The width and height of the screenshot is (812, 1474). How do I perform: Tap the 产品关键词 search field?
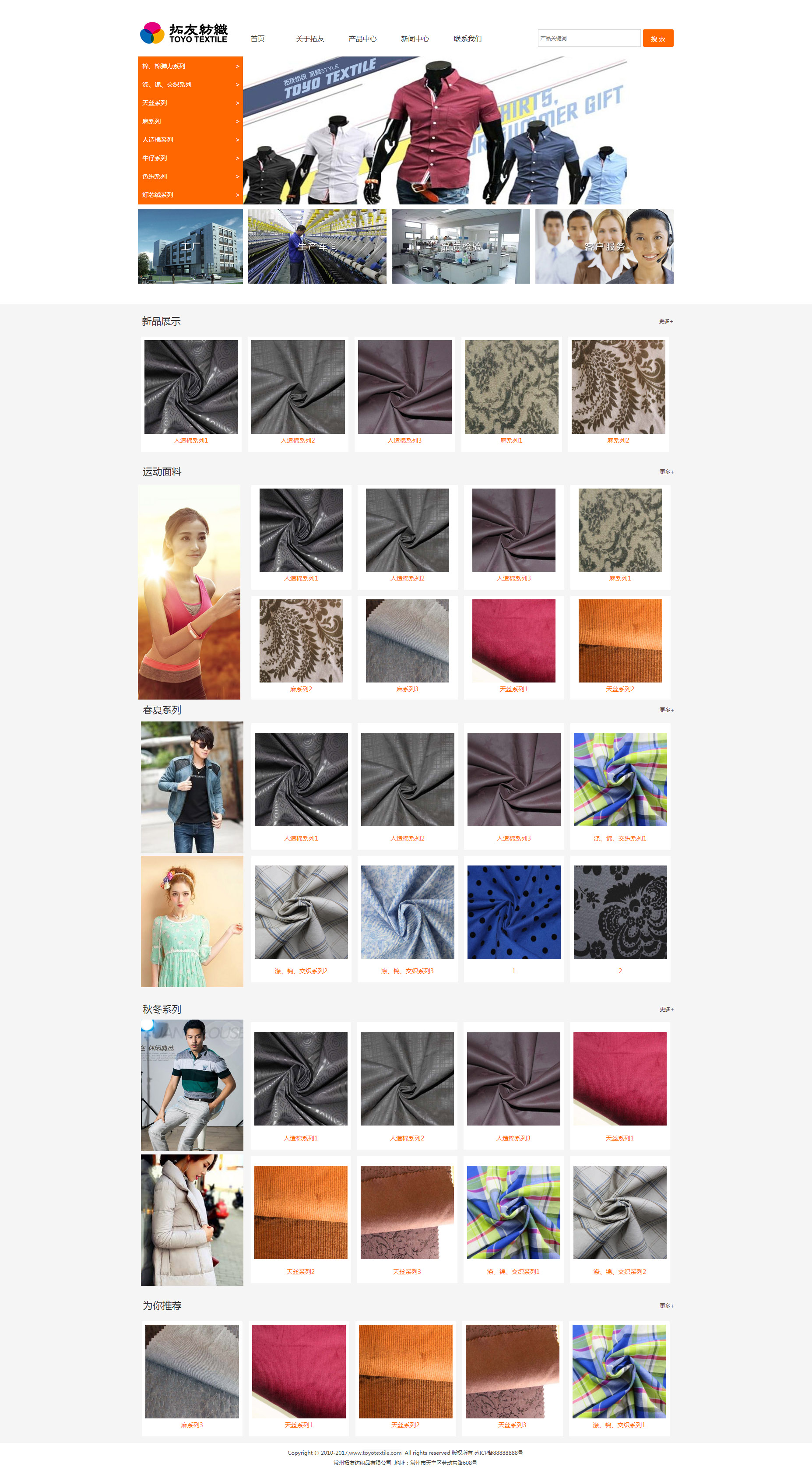[588, 39]
